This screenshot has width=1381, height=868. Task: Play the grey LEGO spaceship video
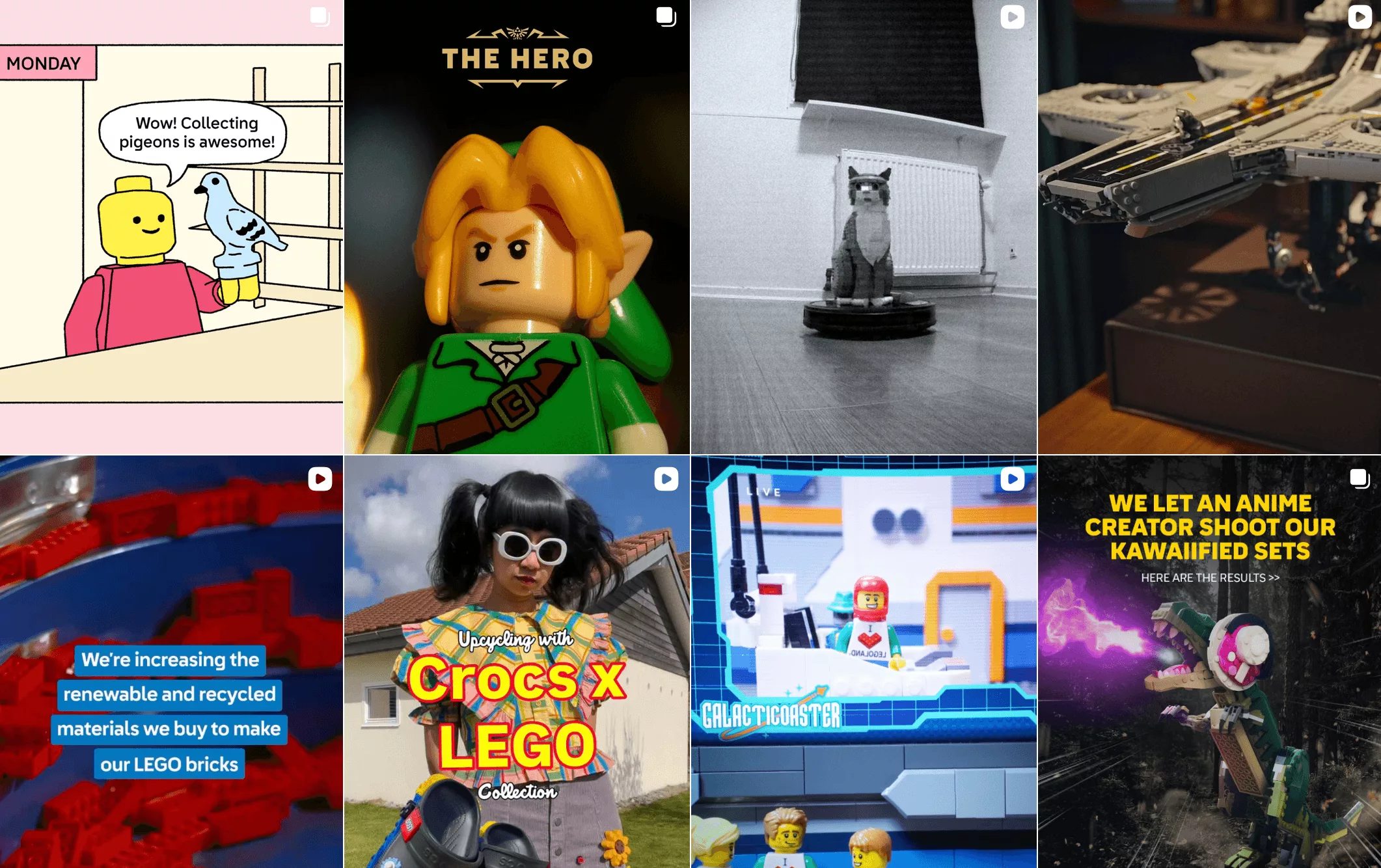click(1209, 226)
